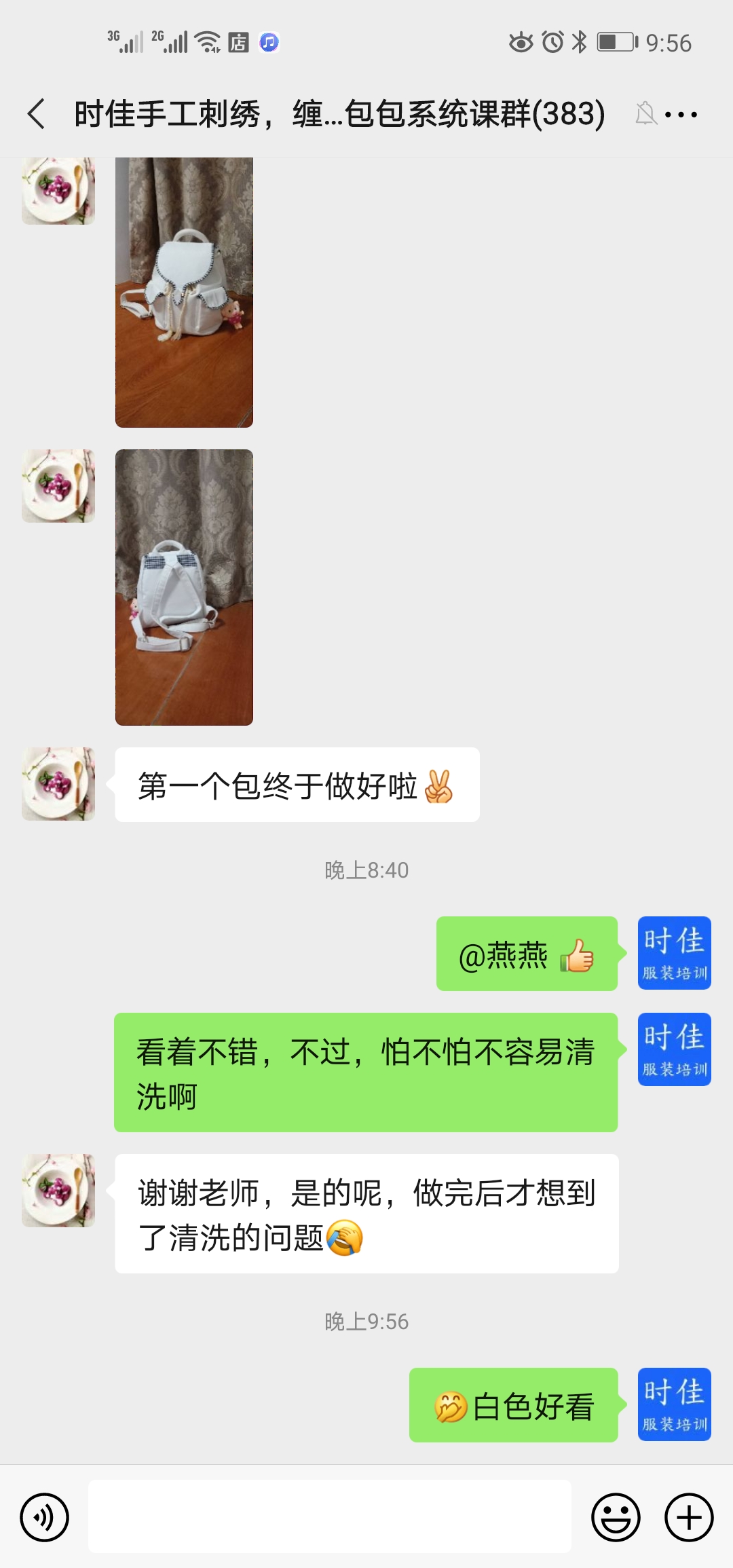This screenshot has height=1568, width=733.
Task: Open the white backpack front photo
Action: coord(184,292)
